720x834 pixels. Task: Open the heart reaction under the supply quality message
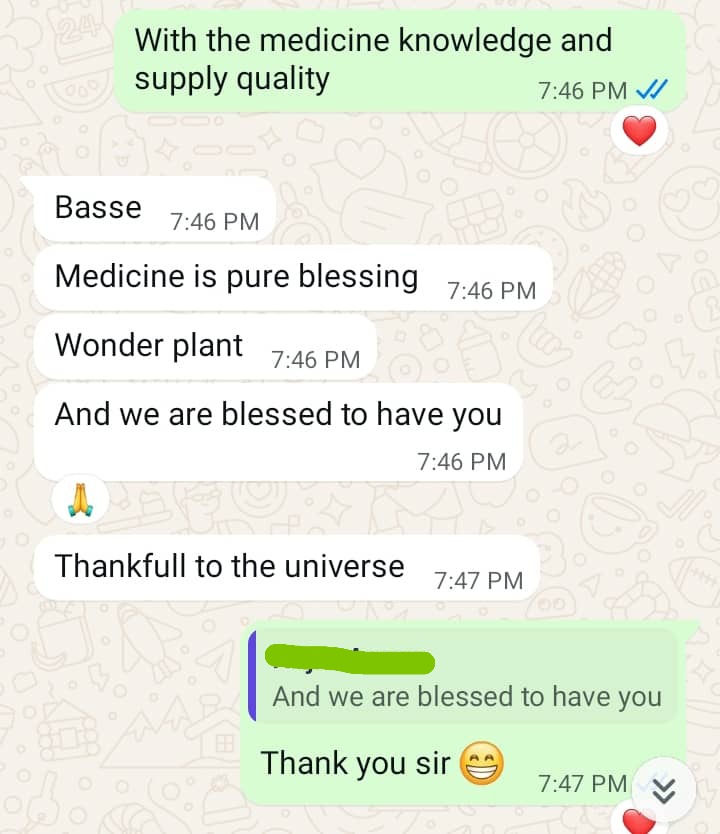coord(639,131)
